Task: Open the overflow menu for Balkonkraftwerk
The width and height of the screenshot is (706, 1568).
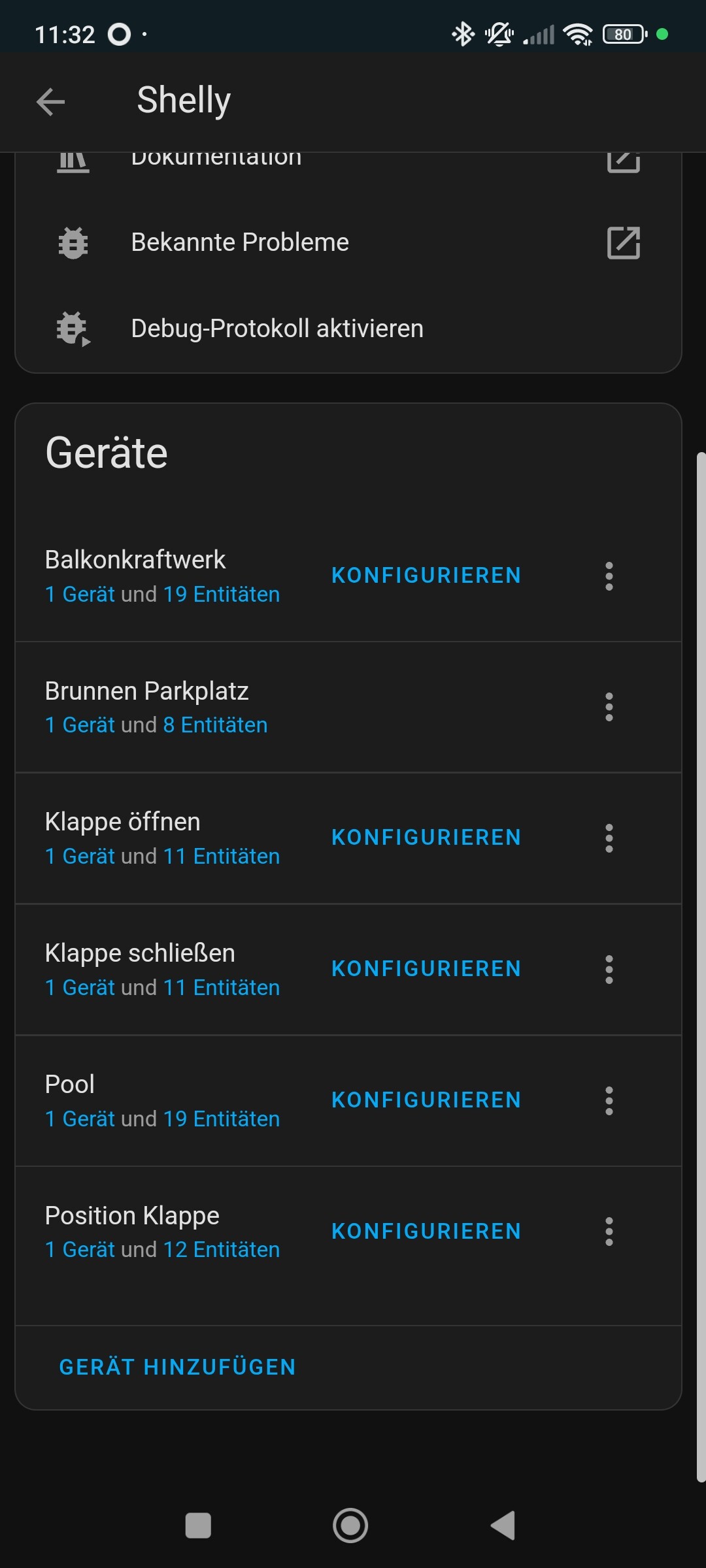Action: pyautogui.click(x=609, y=576)
